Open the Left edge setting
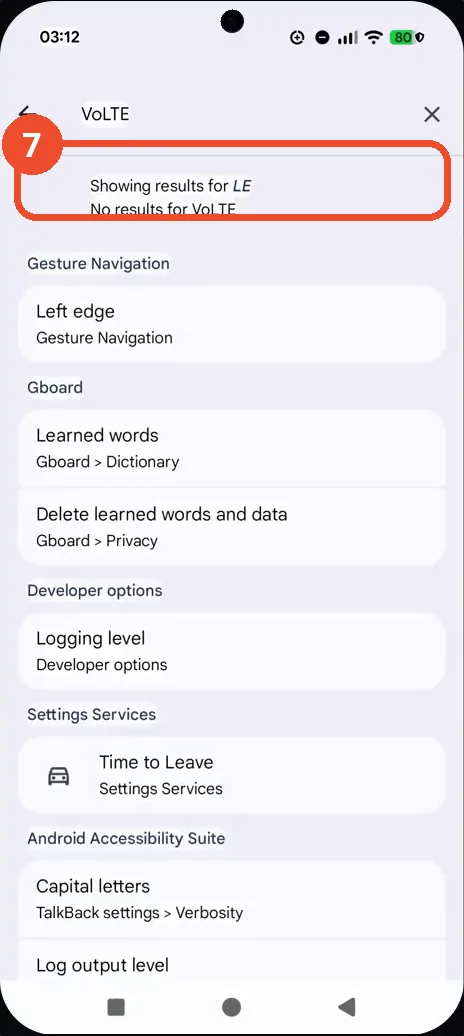Image resolution: width=464 pixels, height=1036 pixels. tap(231, 324)
